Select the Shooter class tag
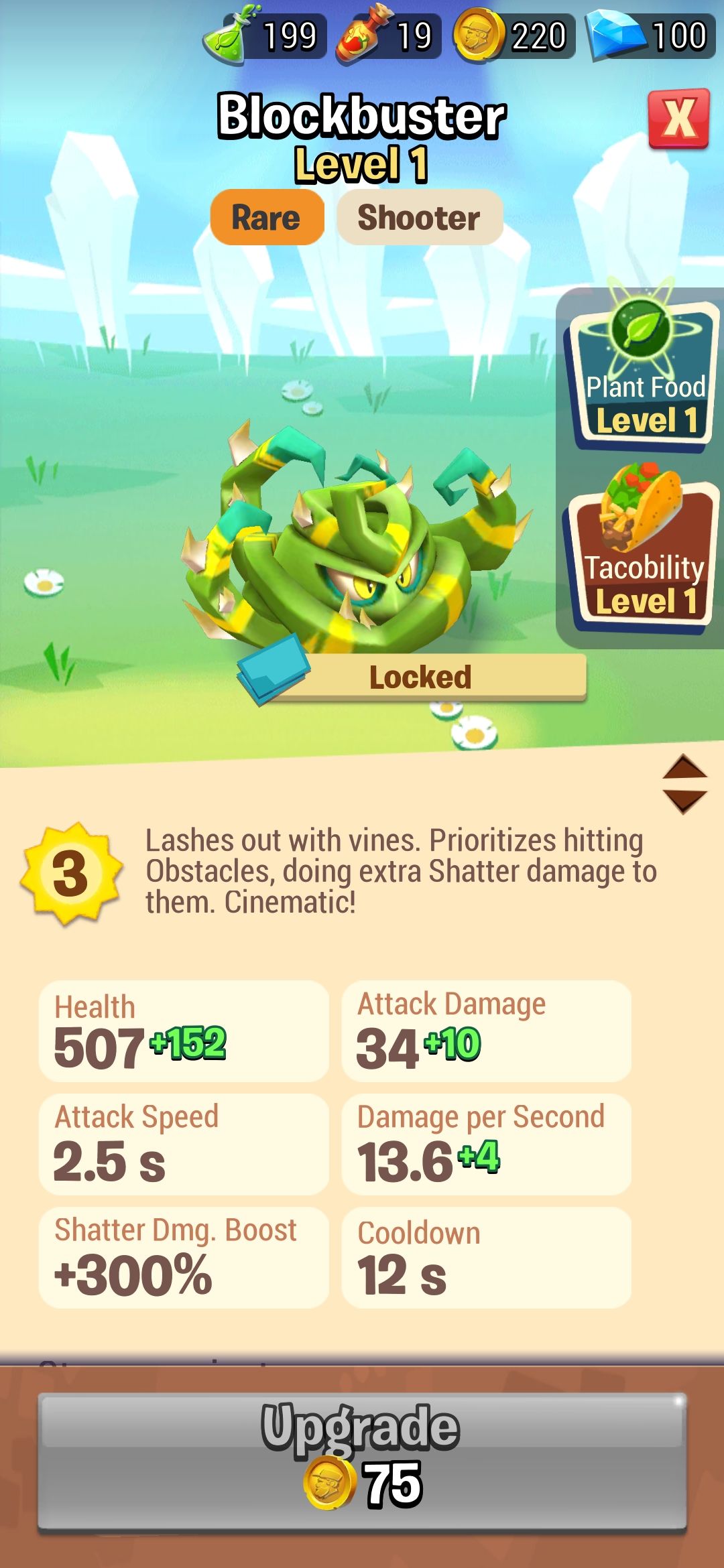724x1568 pixels. click(x=419, y=217)
